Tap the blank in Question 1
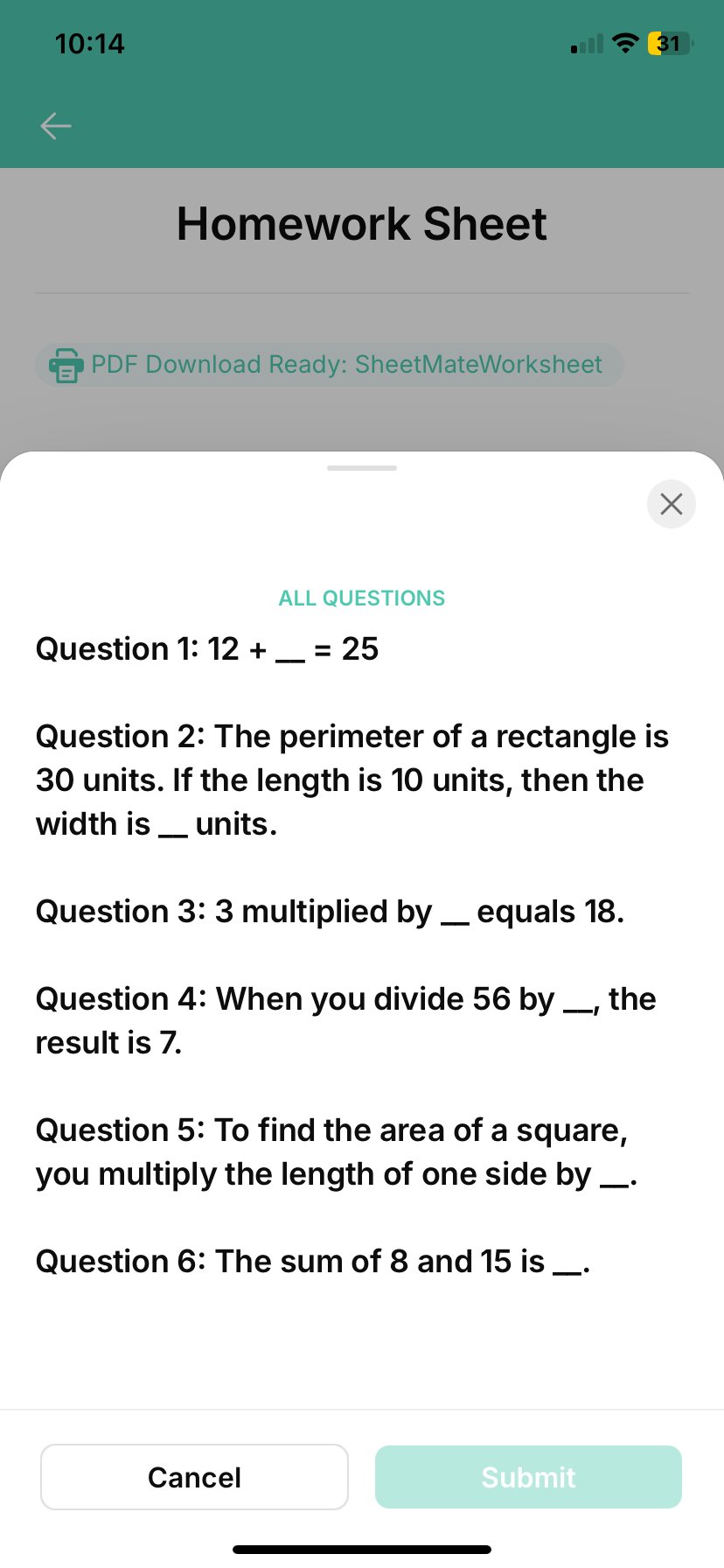724x1568 pixels. [290, 654]
